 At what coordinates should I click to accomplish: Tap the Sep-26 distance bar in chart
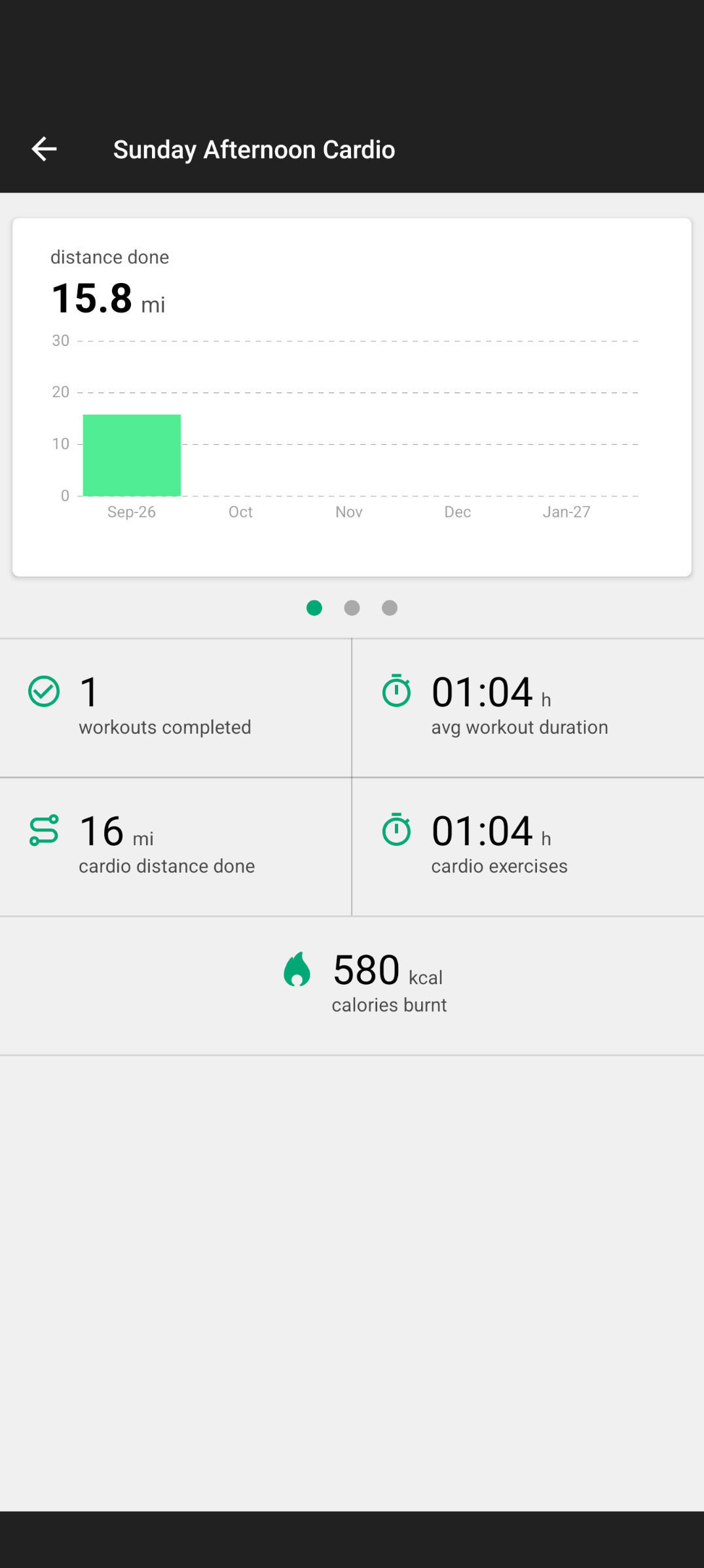[x=132, y=455]
